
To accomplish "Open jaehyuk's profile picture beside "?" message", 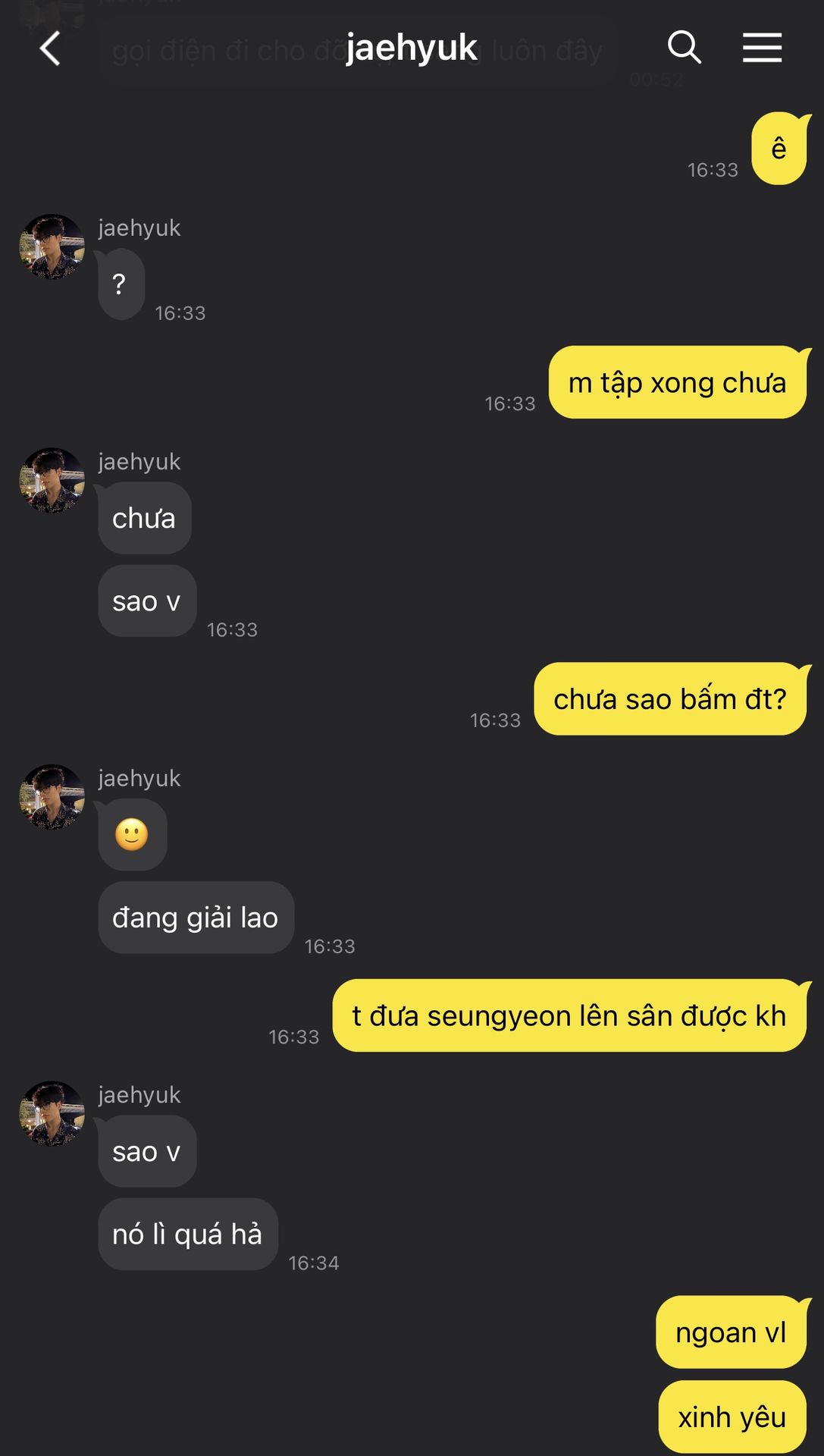I will click(x=52, y=247).
